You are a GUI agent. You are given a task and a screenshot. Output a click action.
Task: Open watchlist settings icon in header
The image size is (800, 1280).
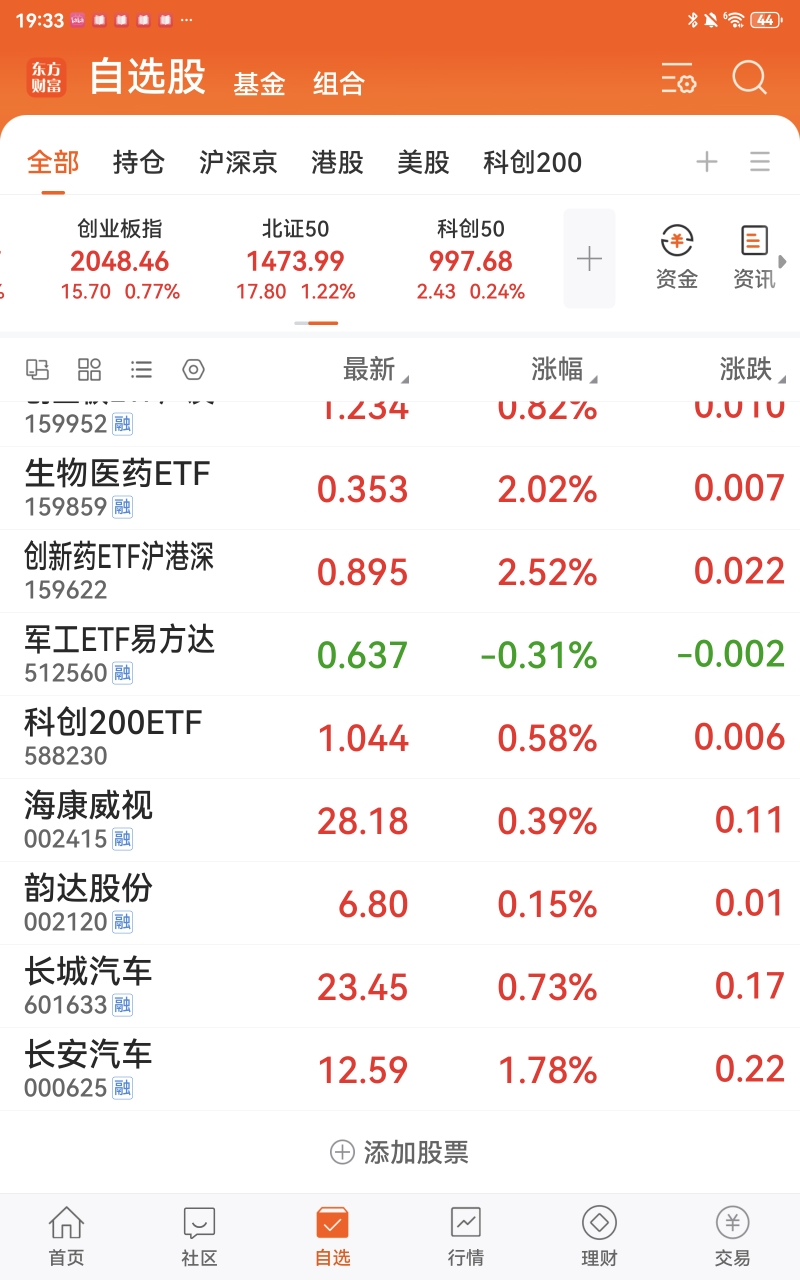(x=678, y=78)
